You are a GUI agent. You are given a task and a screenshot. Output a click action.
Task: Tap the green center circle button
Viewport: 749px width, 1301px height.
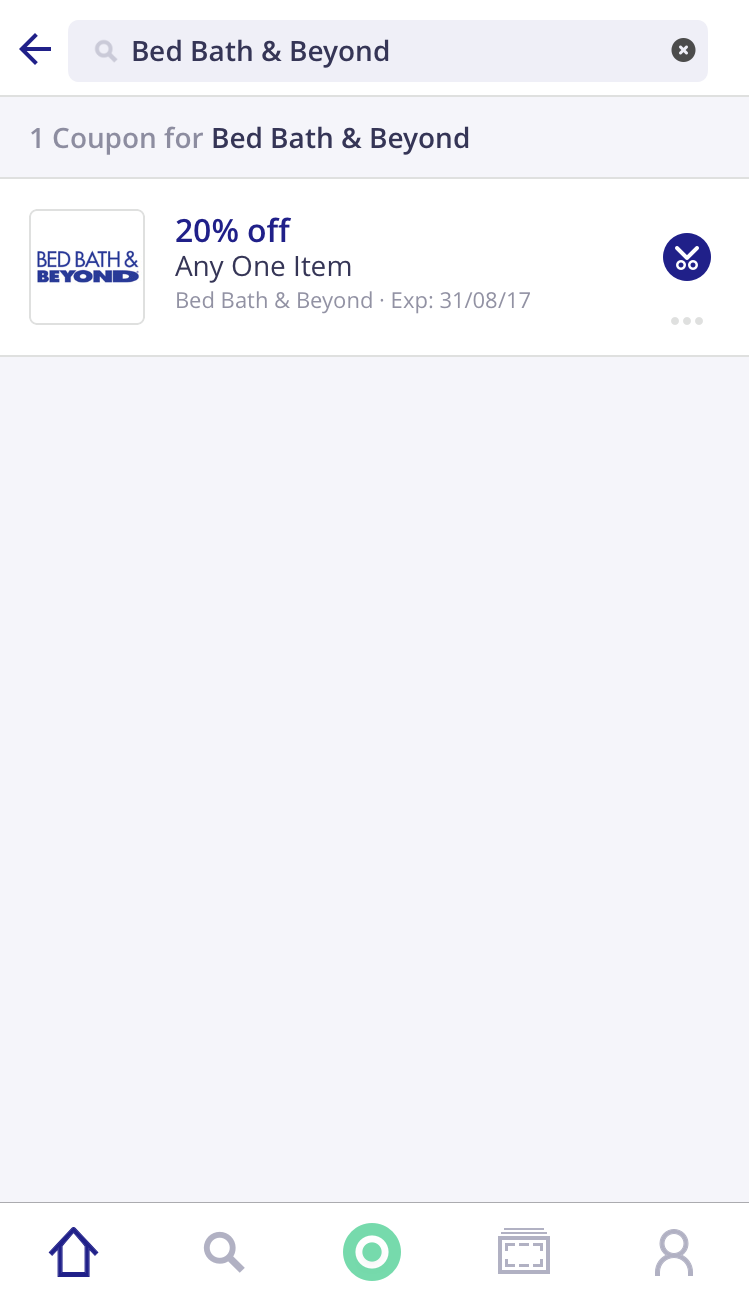[372, 1252]
